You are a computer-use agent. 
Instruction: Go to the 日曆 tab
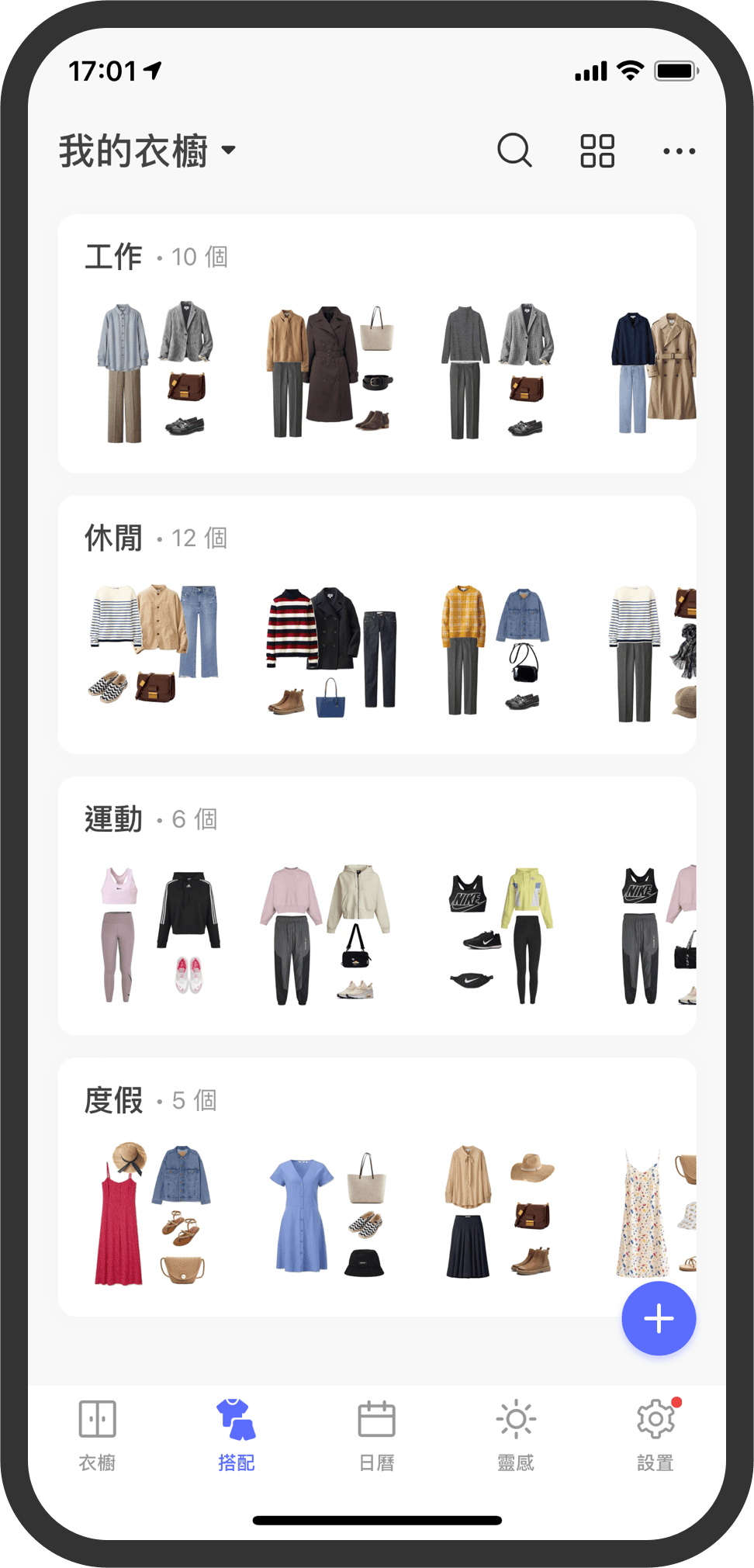click(377, 1434)
